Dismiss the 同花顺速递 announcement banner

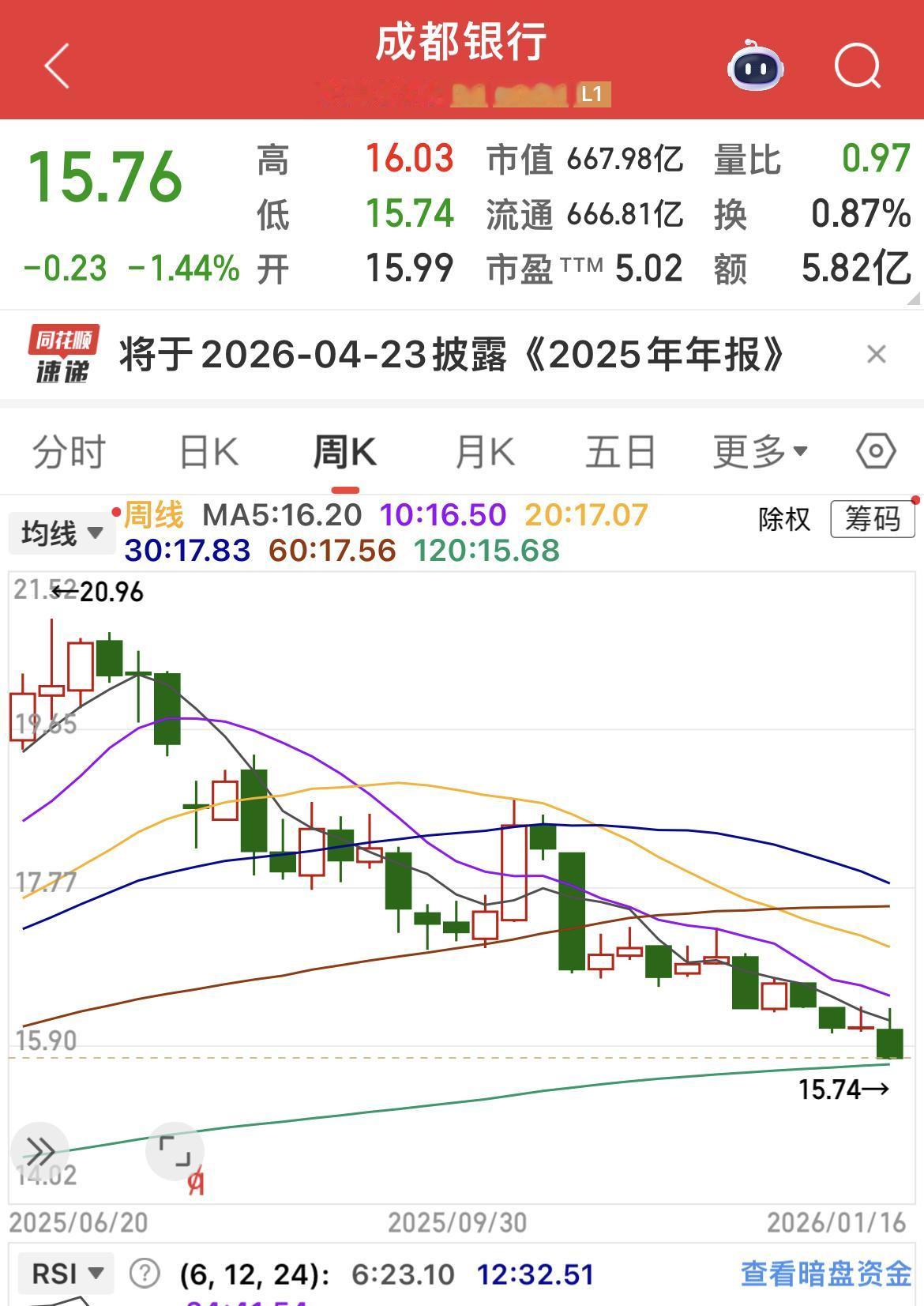[876, 354]
